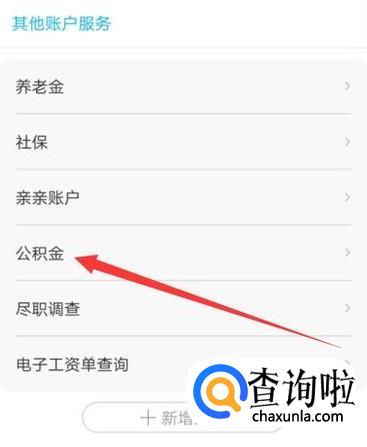Open the 社保 row
367x447 pixels.
(184, 142)
